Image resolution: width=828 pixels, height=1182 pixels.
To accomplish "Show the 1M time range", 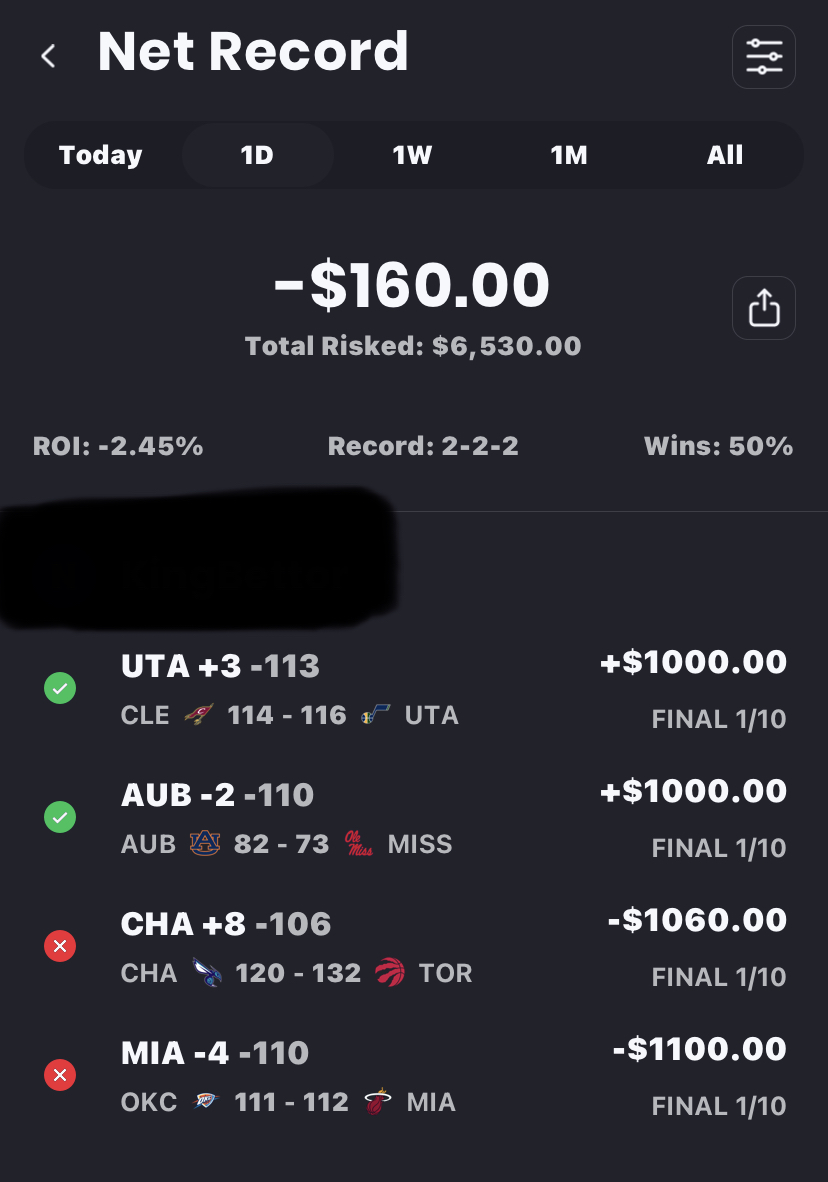I will pyautogui.click(x=569, y=155).
